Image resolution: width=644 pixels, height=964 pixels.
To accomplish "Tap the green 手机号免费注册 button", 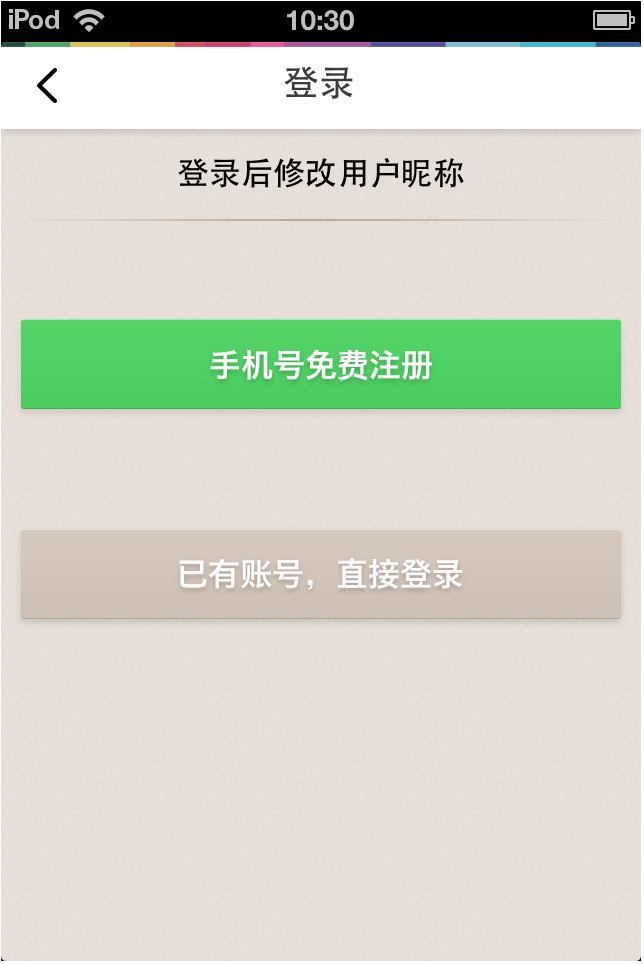I will pos(321,365).
